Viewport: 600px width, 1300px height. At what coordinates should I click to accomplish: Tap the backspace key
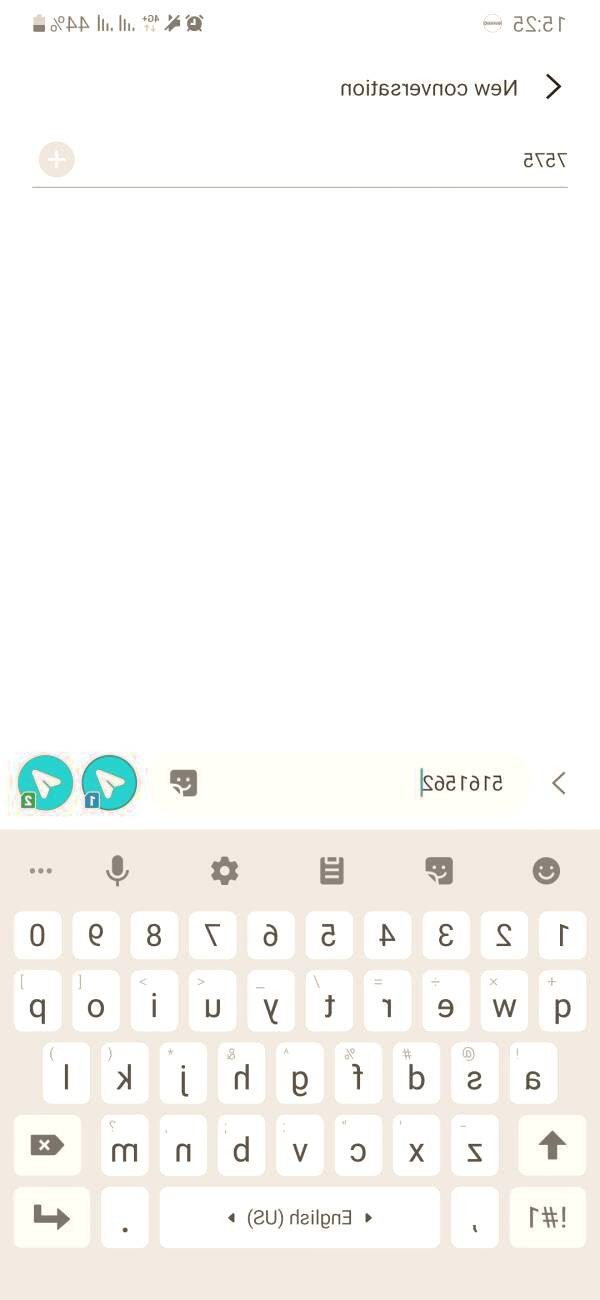tap(47, 1145)
